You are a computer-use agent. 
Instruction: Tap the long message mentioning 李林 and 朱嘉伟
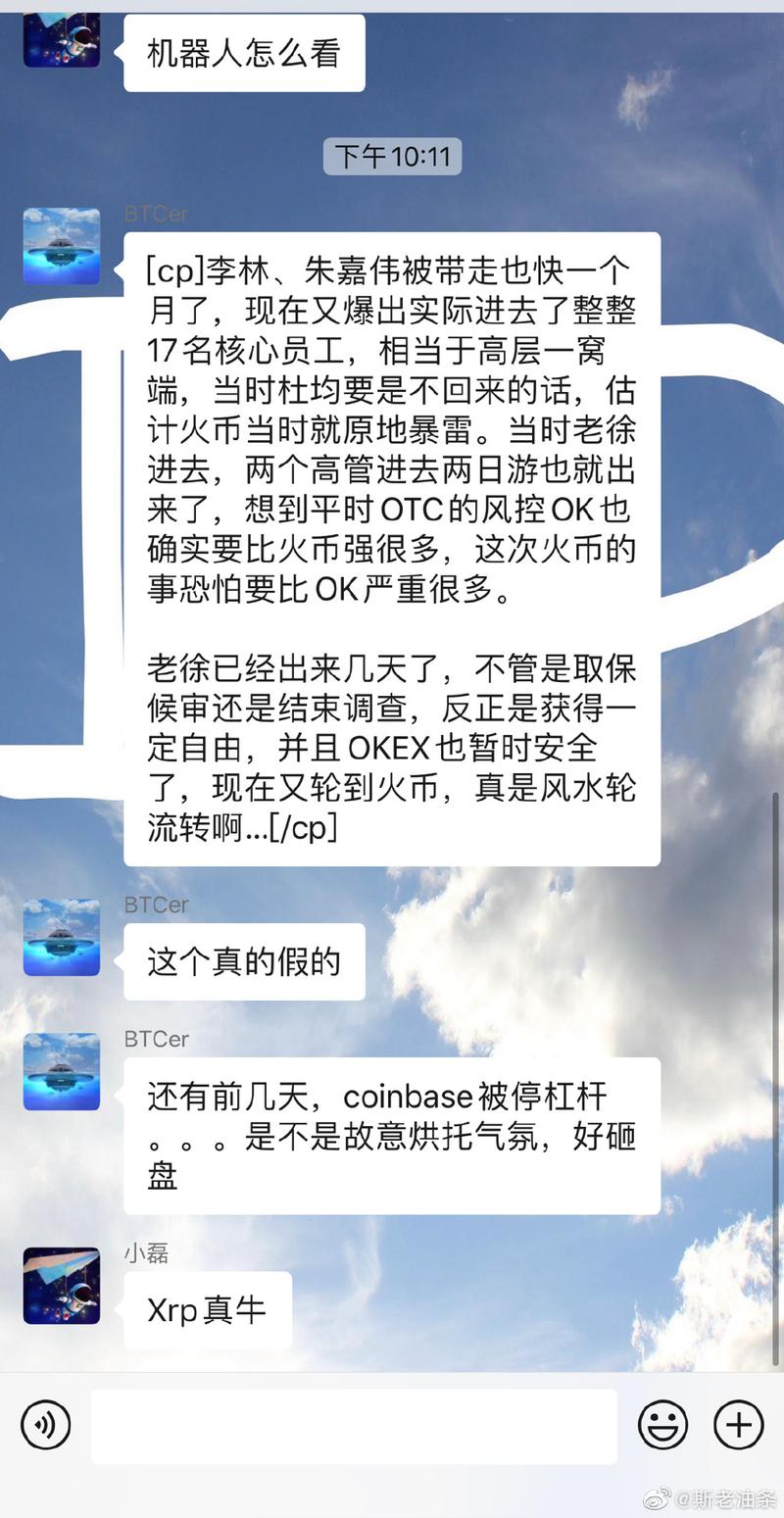tap(392, 549)
